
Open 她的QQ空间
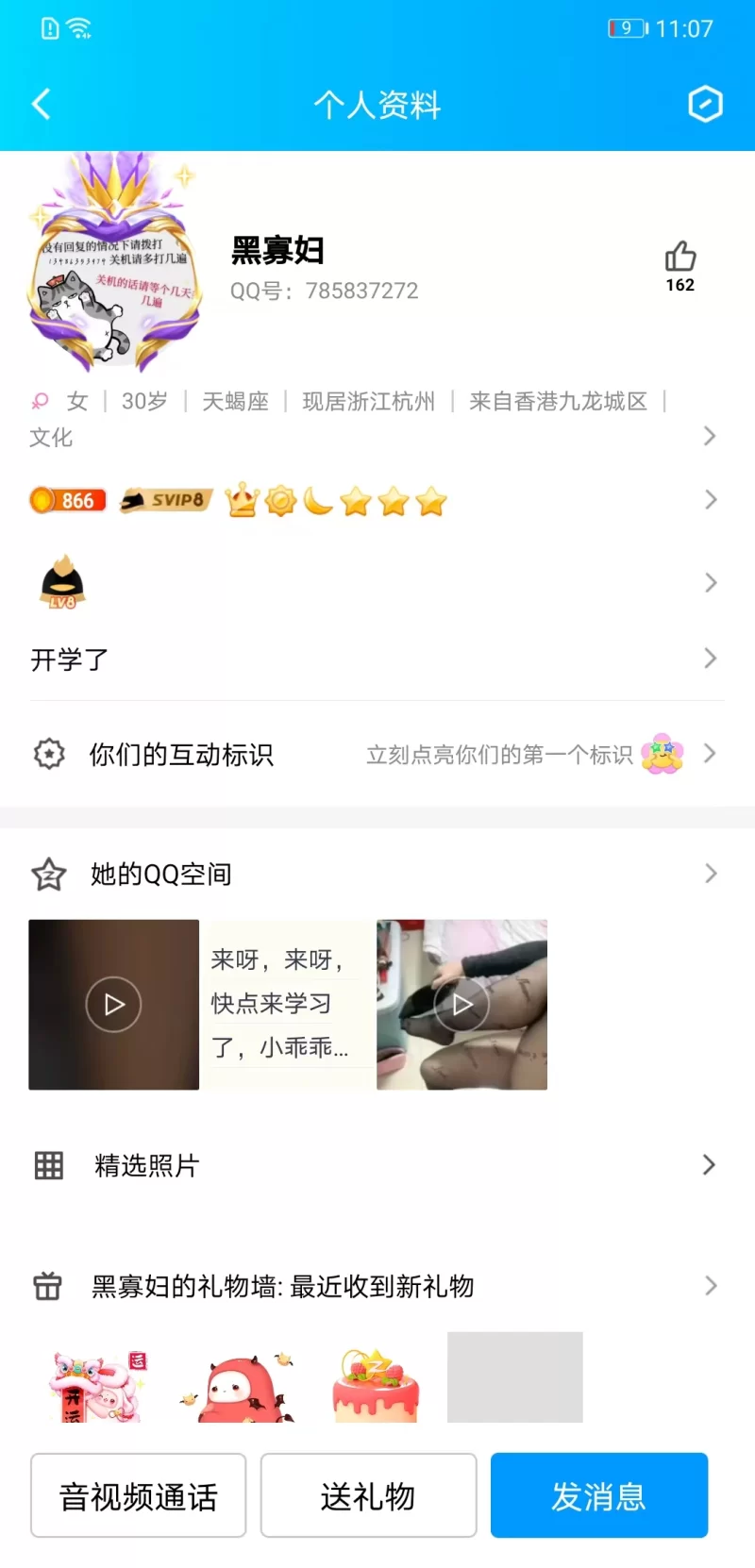[377, 874]
